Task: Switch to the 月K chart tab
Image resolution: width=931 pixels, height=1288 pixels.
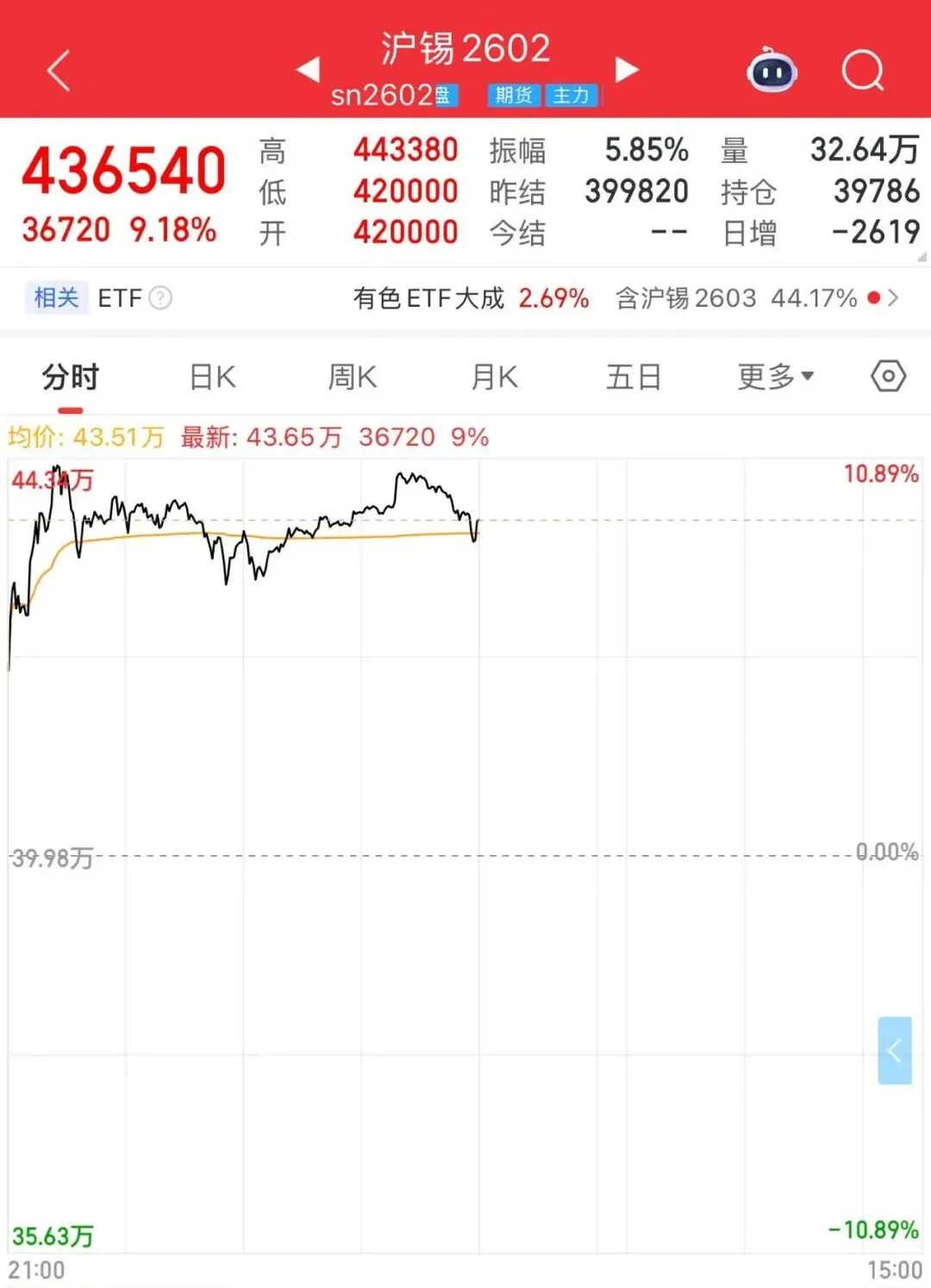Action: coord(494,378)
